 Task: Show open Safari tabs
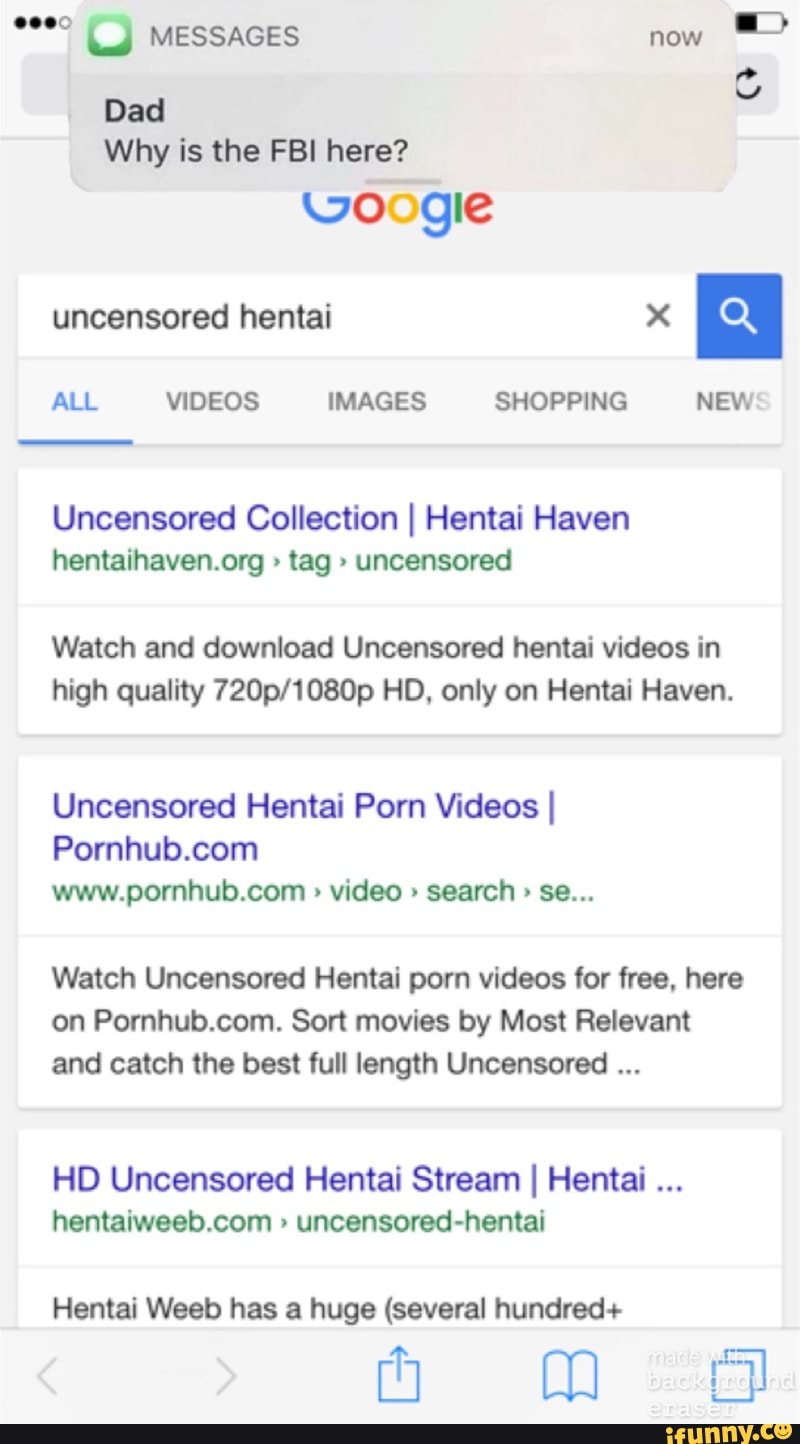coord(738,1377)
